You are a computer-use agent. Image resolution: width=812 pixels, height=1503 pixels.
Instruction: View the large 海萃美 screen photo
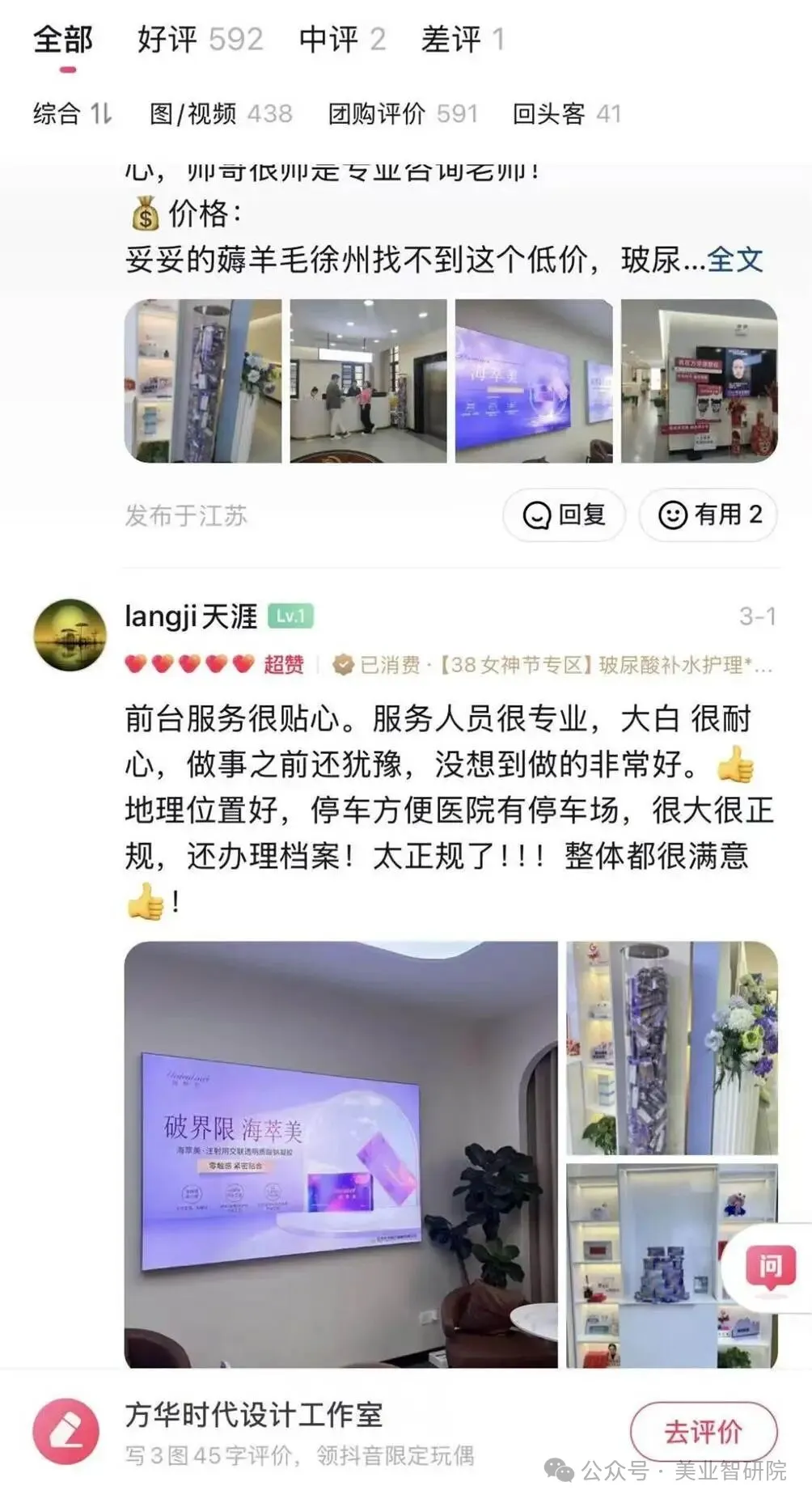[x=340, y=1154]
